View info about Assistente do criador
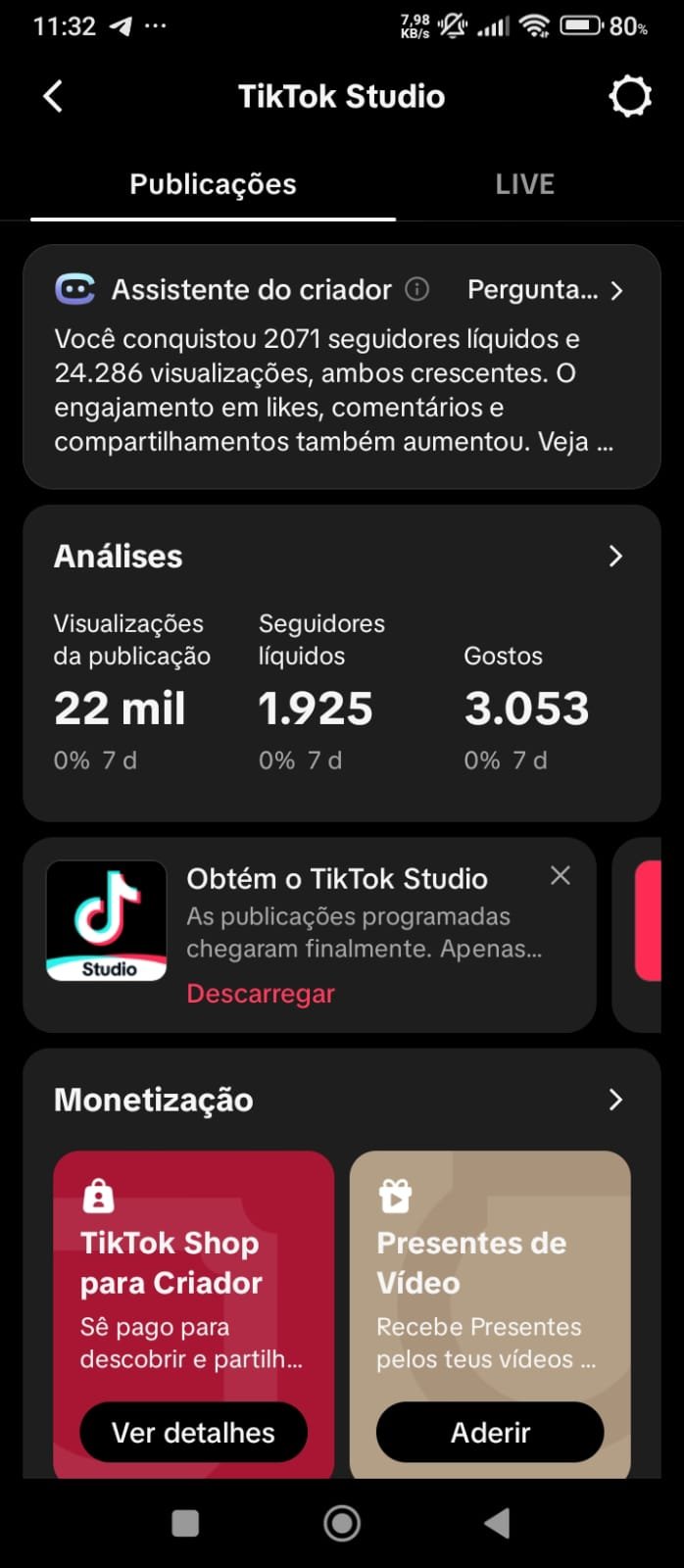The image size is (684, 1568). 417,290
